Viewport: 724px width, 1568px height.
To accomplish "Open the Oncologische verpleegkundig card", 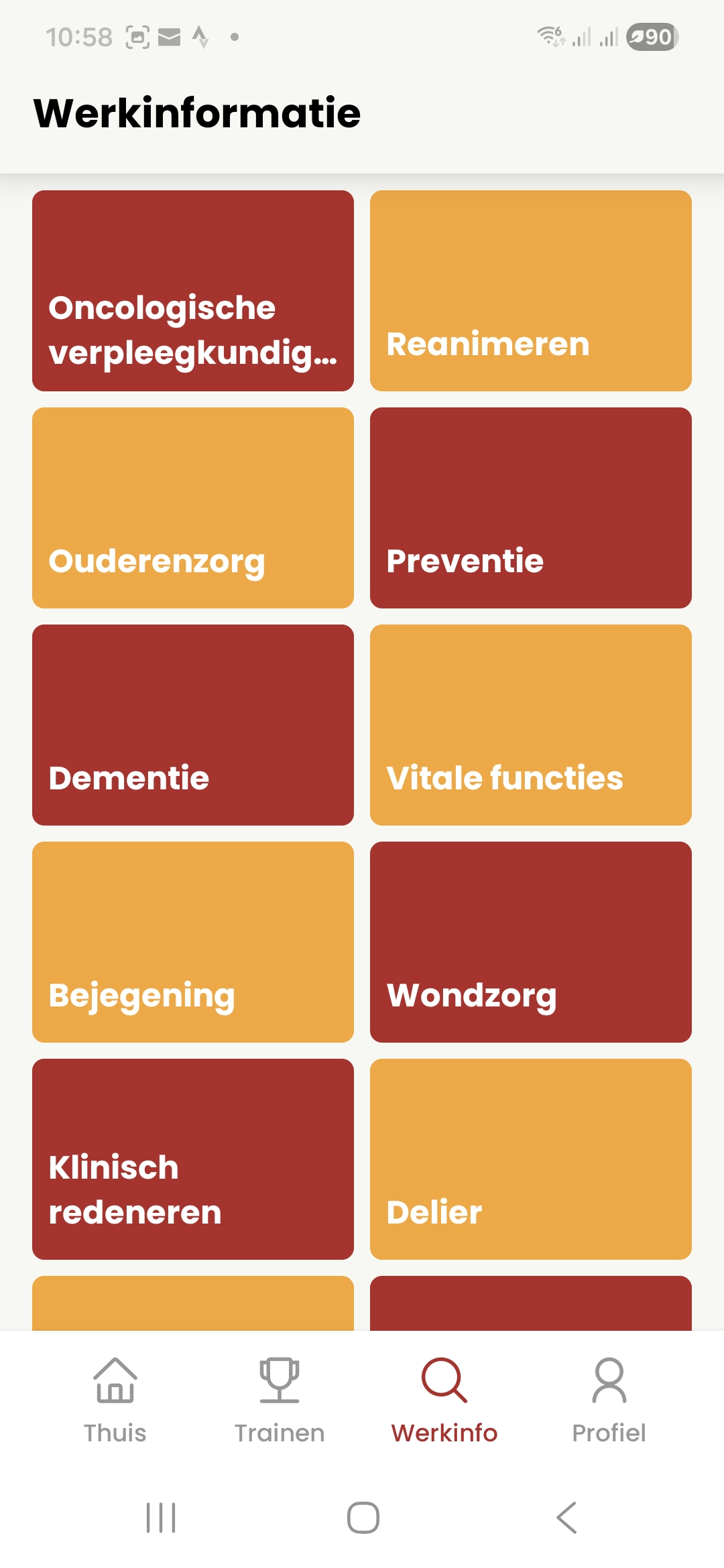I will click(x=193, y=290).
